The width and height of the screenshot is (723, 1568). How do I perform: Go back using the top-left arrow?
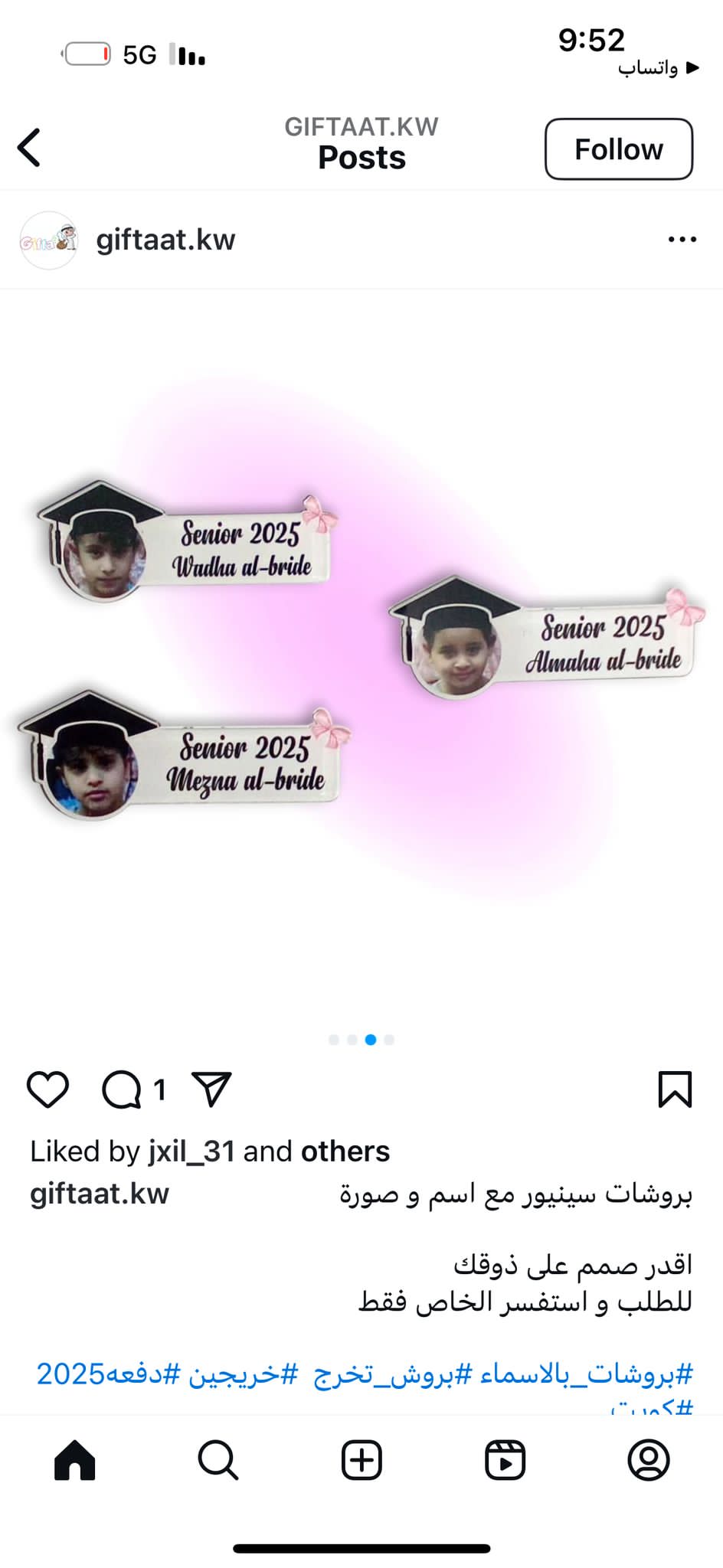[x=29, y=147]
